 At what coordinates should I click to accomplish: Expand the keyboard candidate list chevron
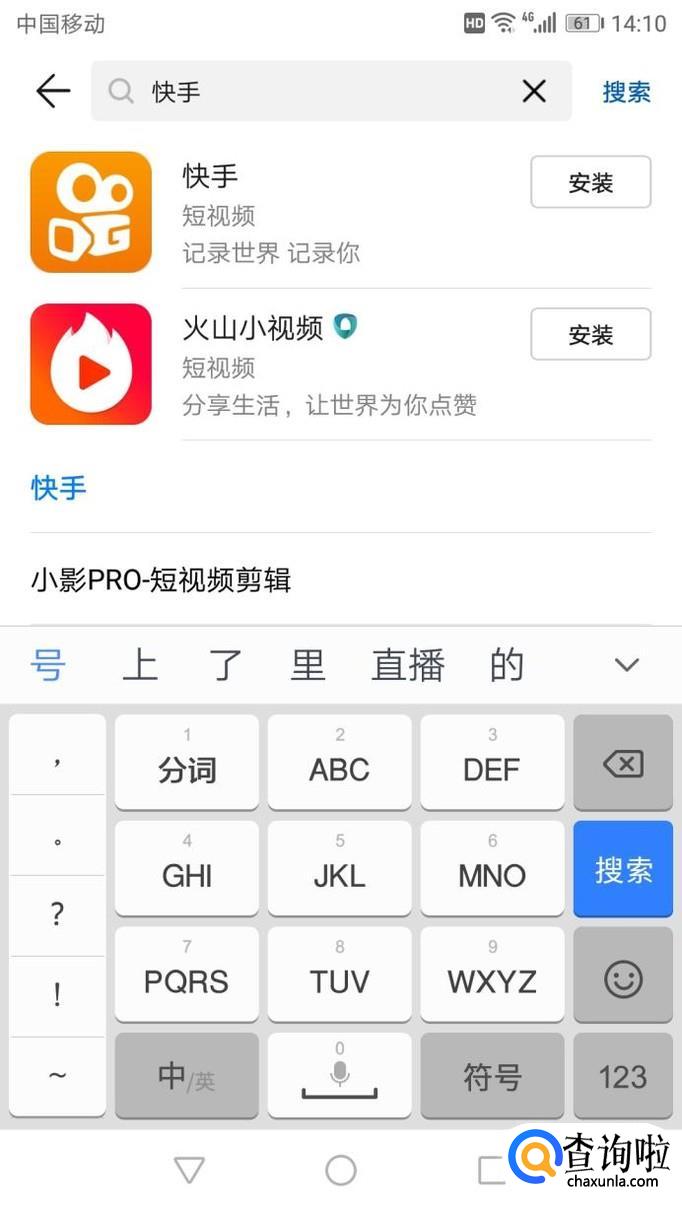pyautogui.click(x=626, y=664)
